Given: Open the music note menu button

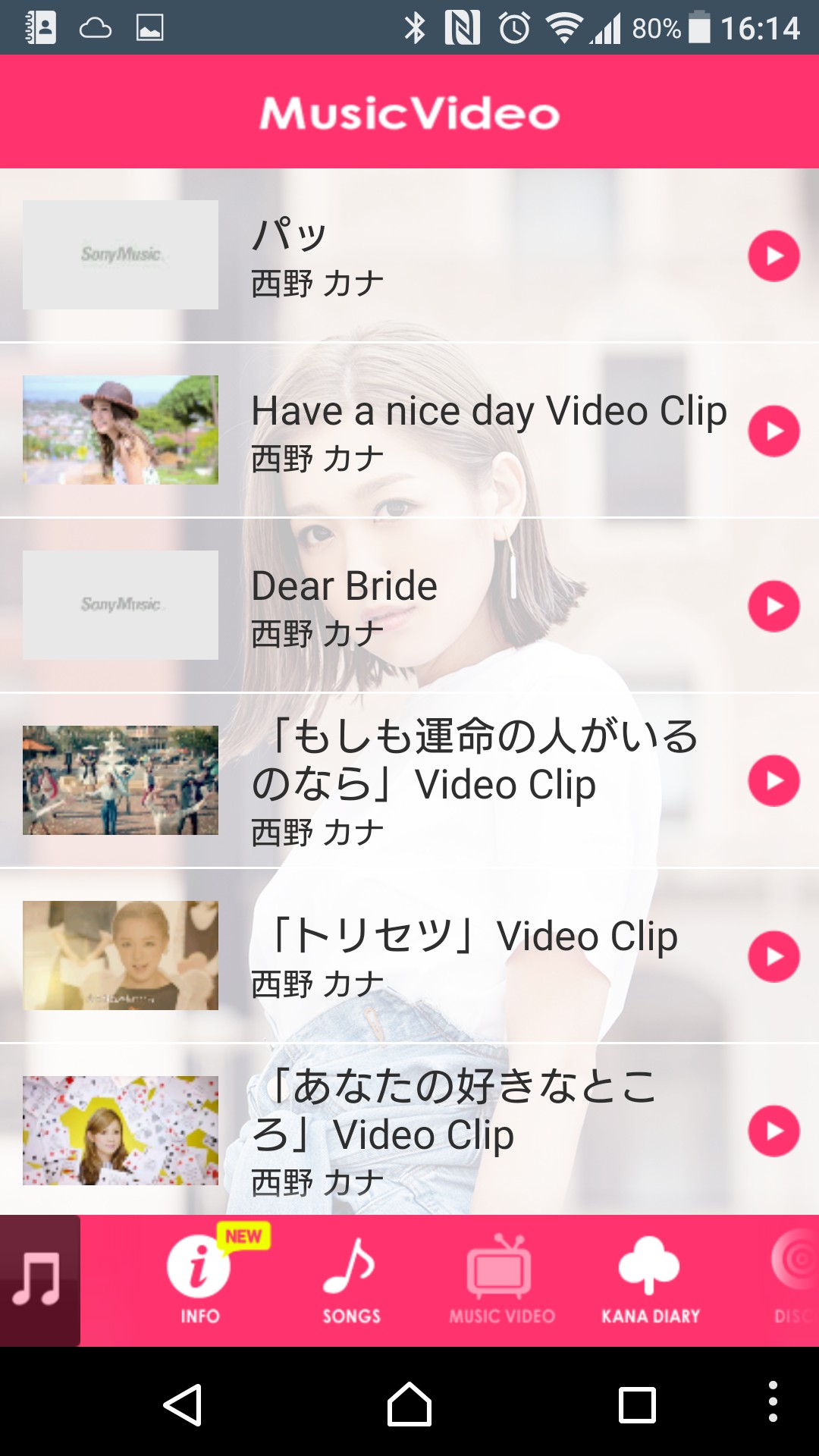Looking at the screenshot, I should pos(38,1281).
